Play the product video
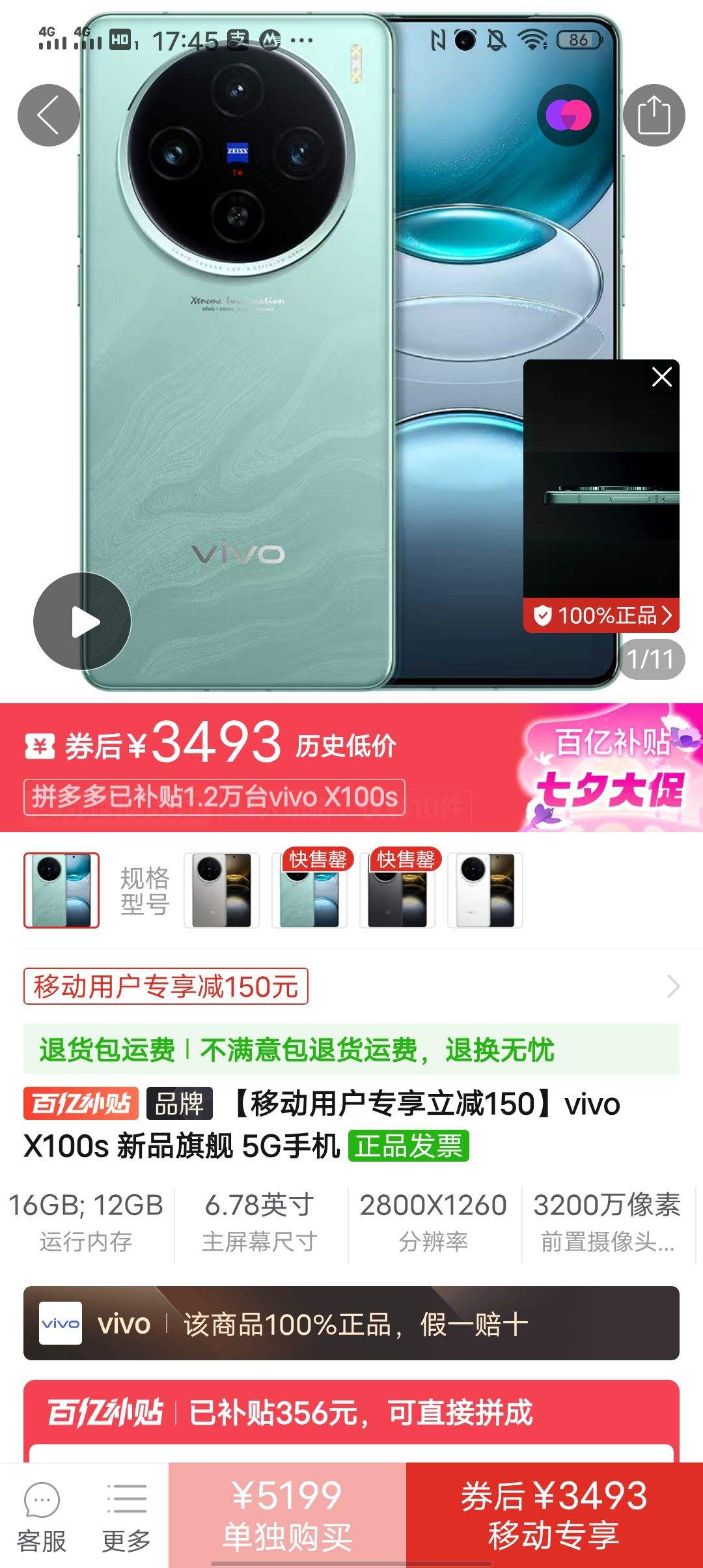Screen dimensions: 703x1568 point(83,621)
